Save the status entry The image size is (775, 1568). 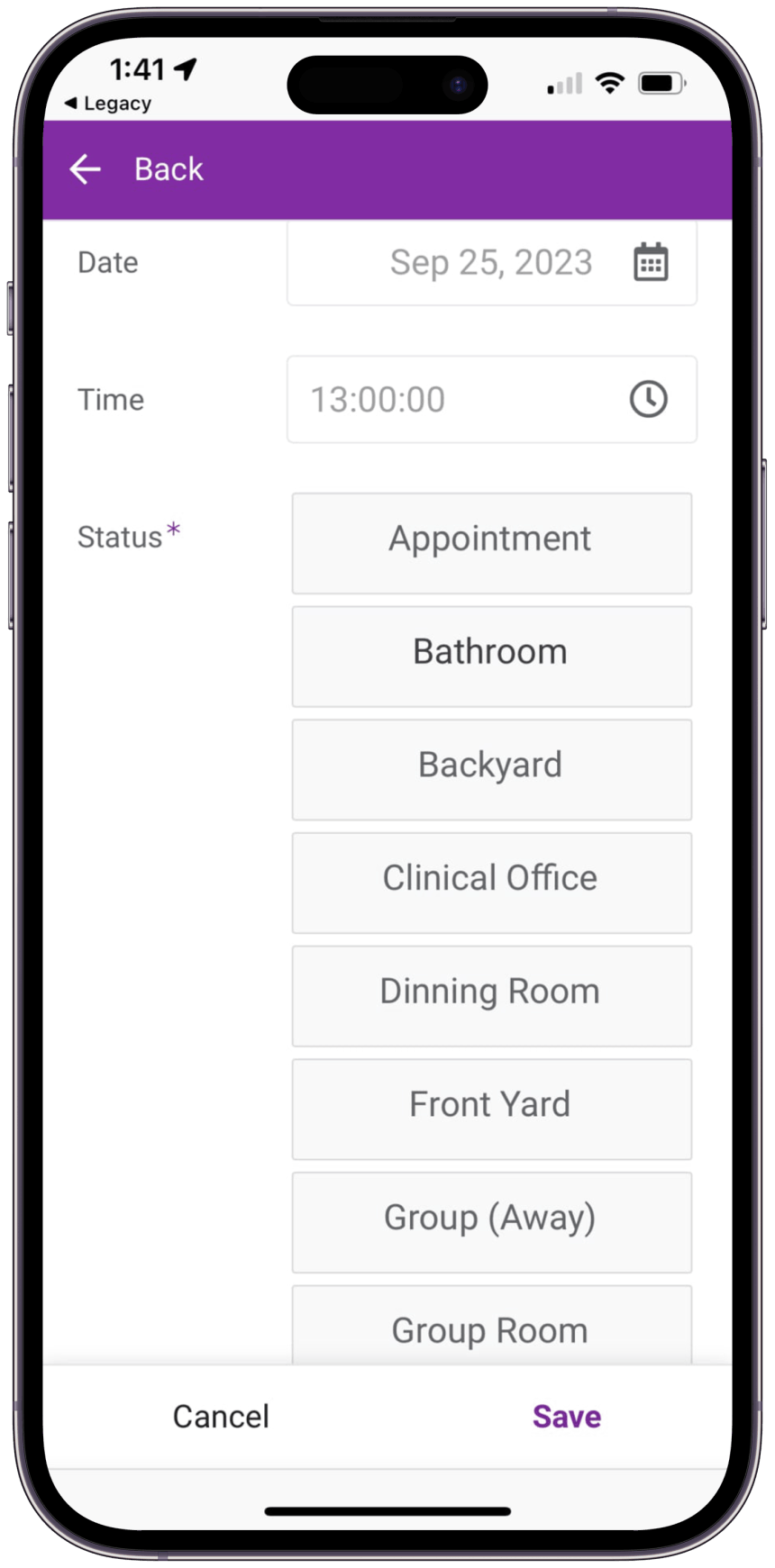pyautogui.click(x=566, y=1416)
